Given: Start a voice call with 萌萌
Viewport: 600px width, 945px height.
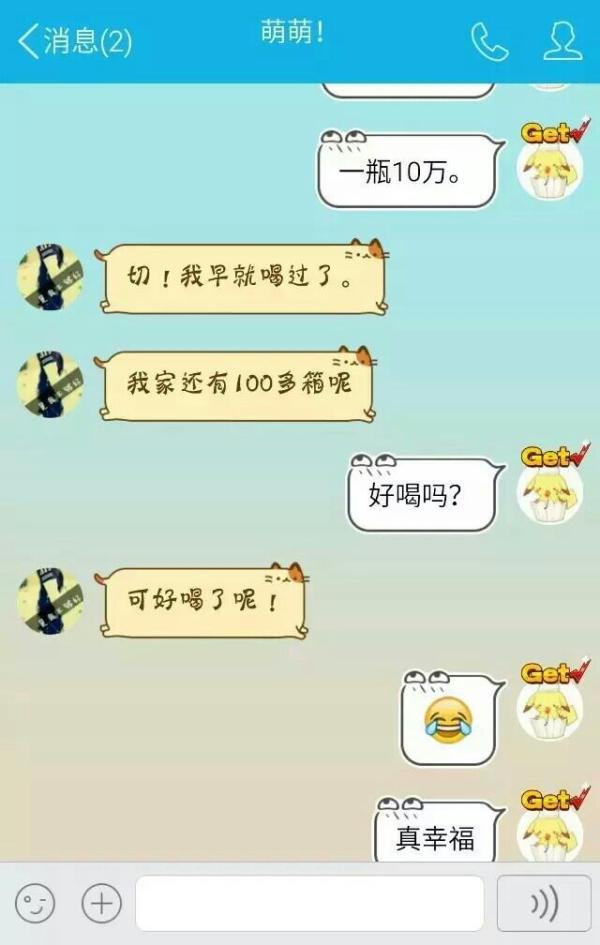Looking at the screenshot, I should [489, 41].
